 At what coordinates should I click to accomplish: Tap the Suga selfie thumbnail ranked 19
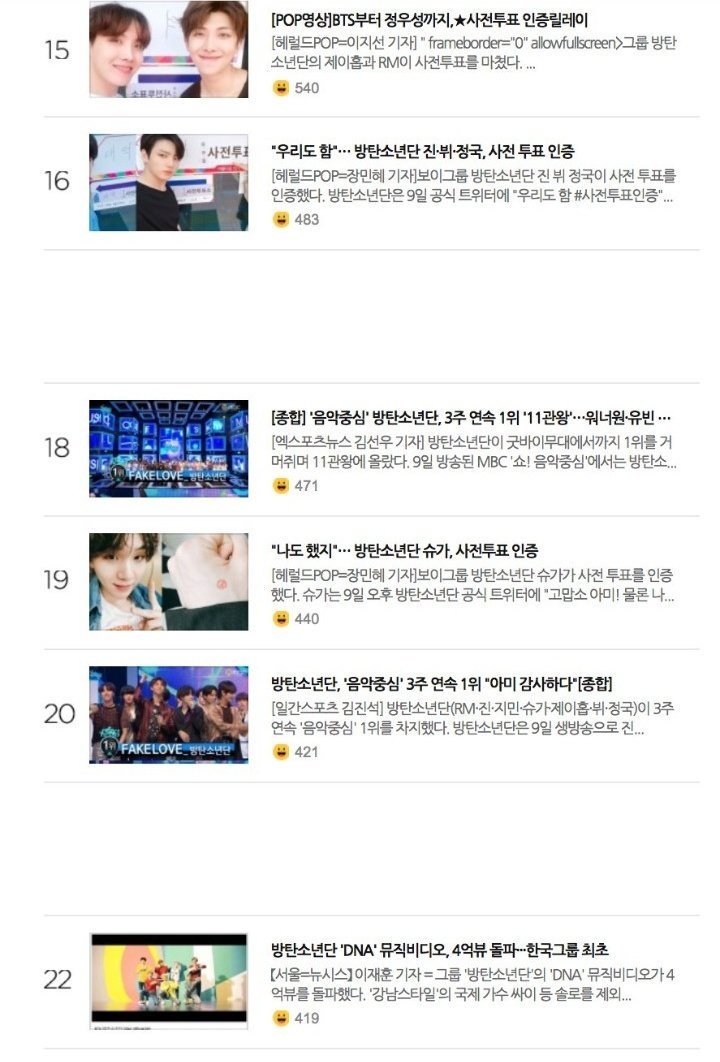168,581
